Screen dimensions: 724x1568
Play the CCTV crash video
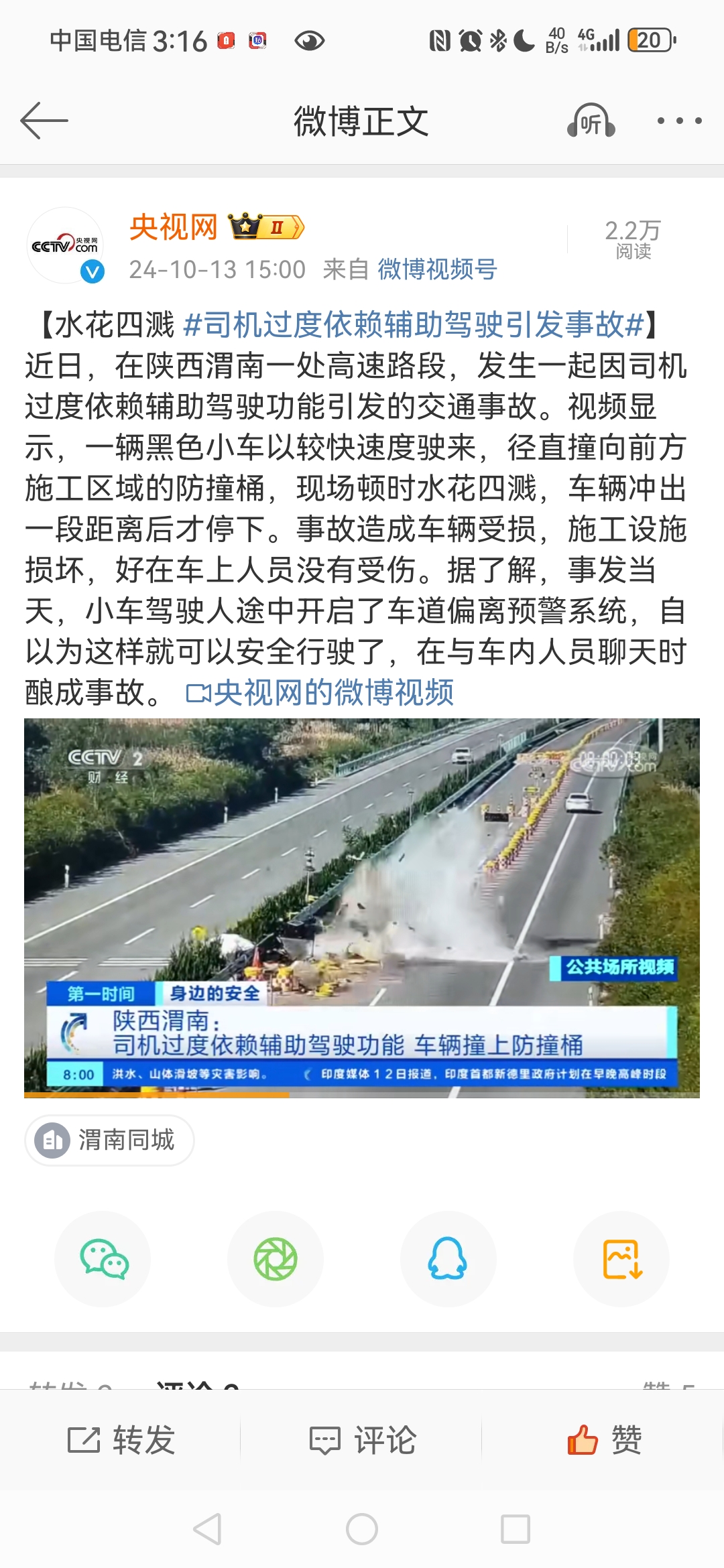(x=362, y=907)
